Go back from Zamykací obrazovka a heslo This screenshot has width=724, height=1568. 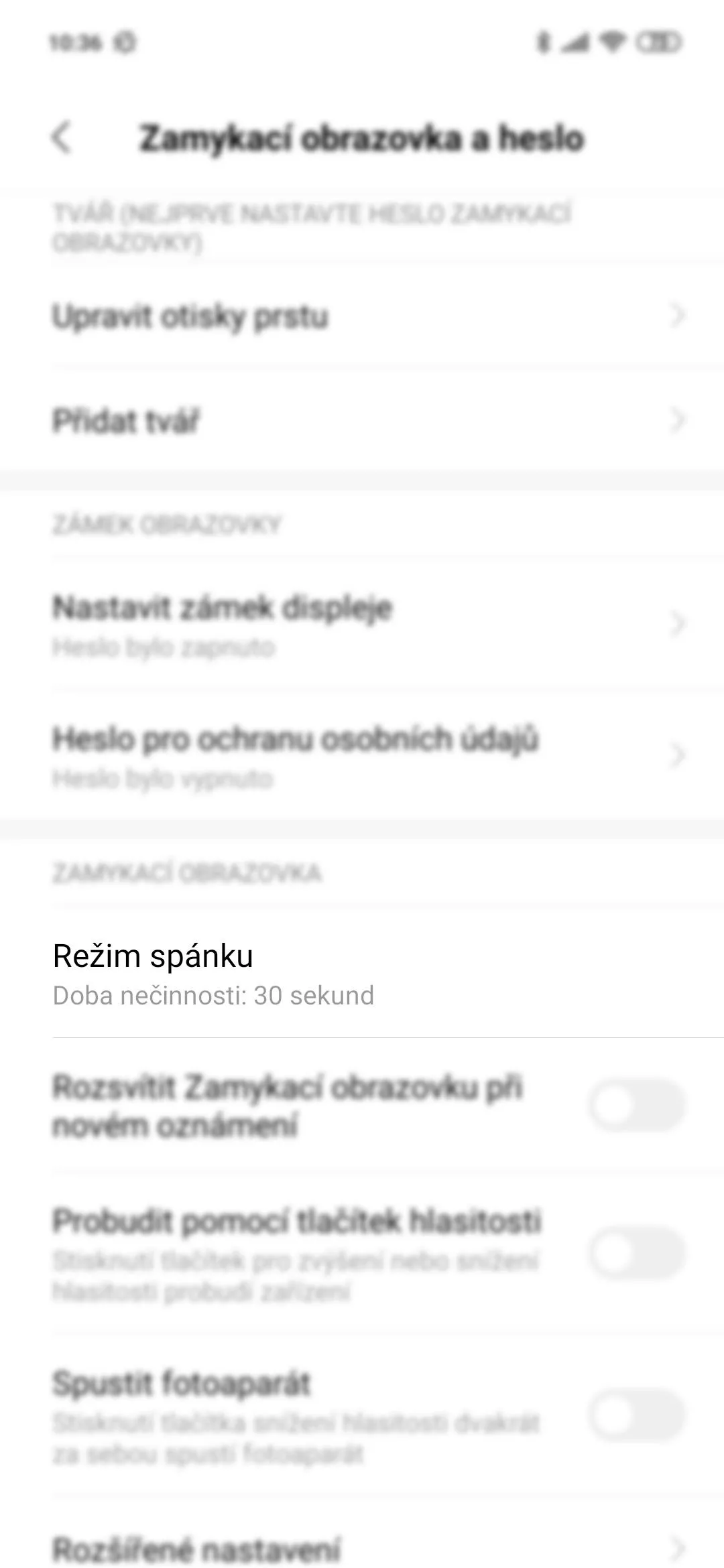(61, 138)
